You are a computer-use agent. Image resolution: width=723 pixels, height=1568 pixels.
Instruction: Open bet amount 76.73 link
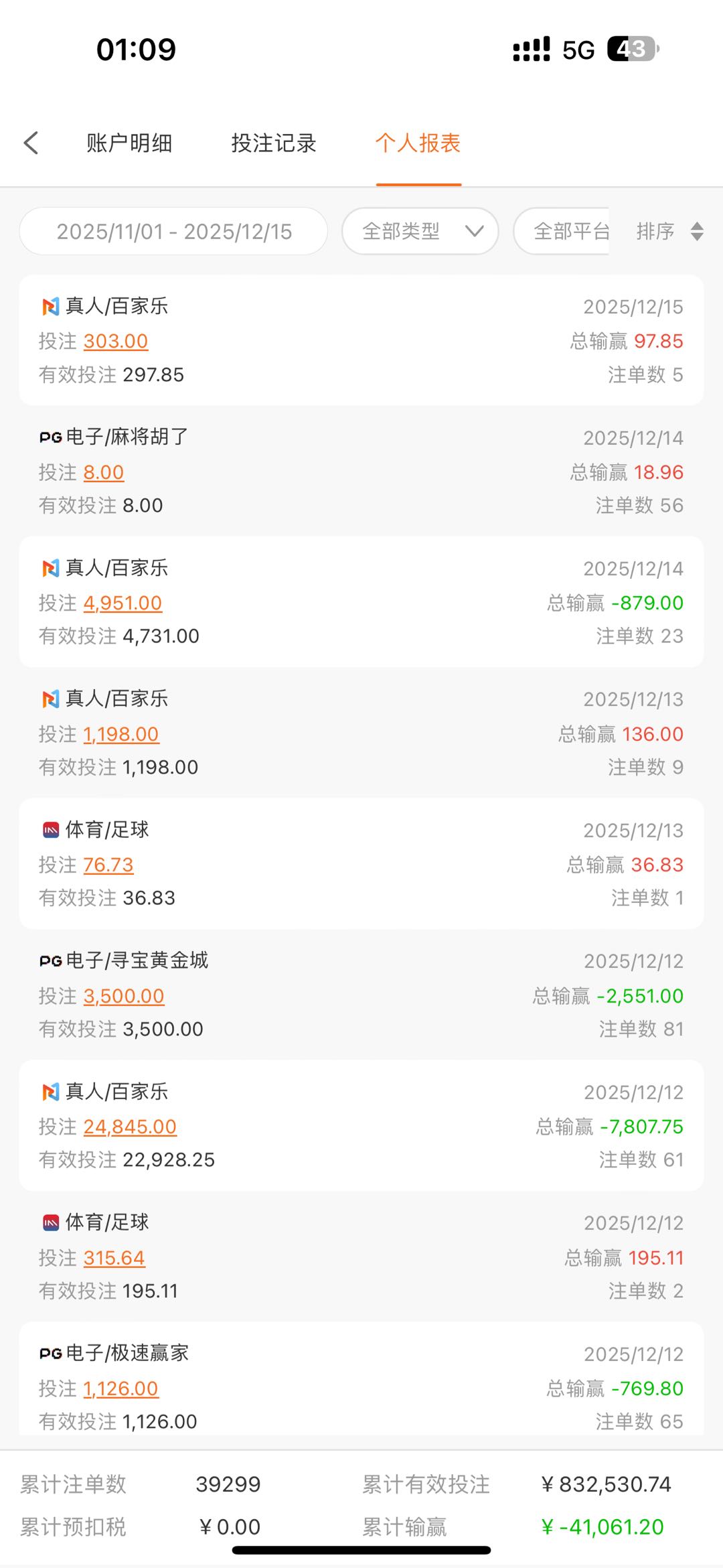[x=108, y=865]
